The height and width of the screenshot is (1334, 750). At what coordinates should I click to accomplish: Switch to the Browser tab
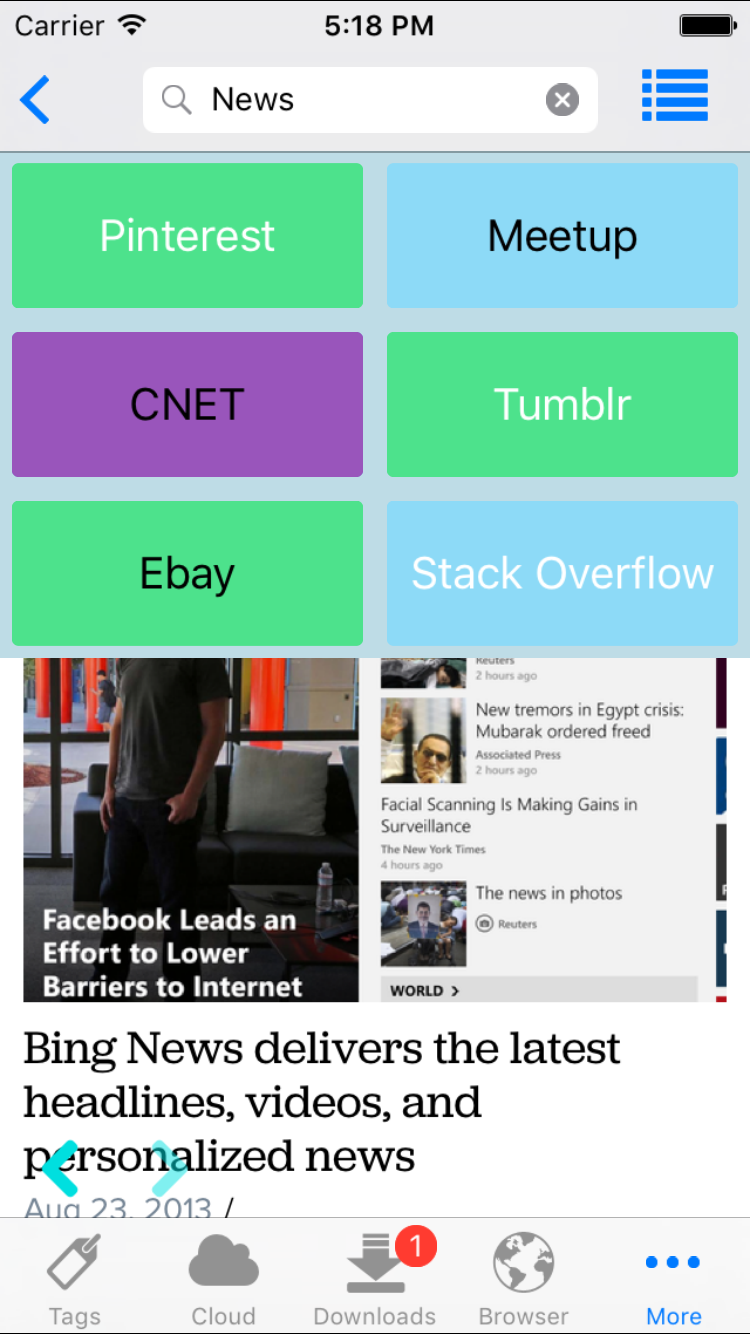click(x=524, y=1280)
